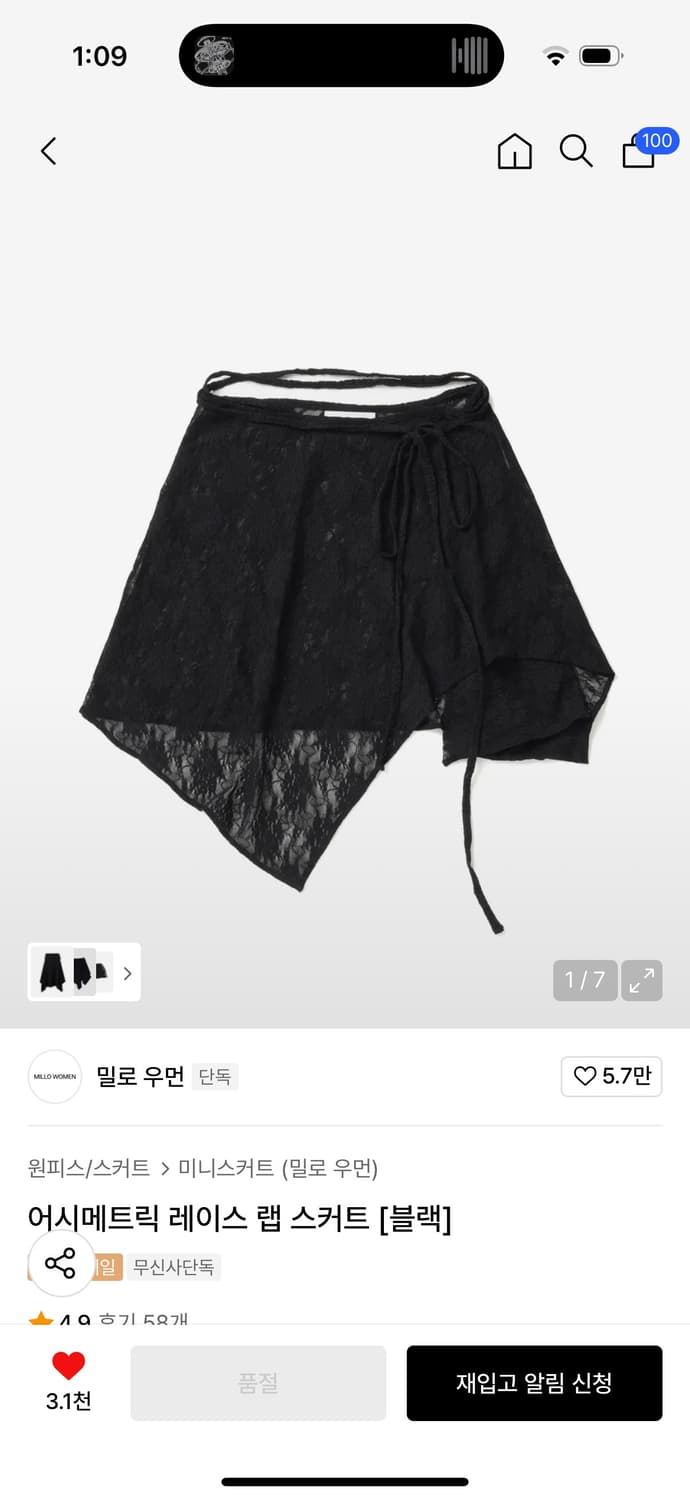Expand the product image to fullscreen
This screenshot has width=690, height=1500.
click(641, 980)
